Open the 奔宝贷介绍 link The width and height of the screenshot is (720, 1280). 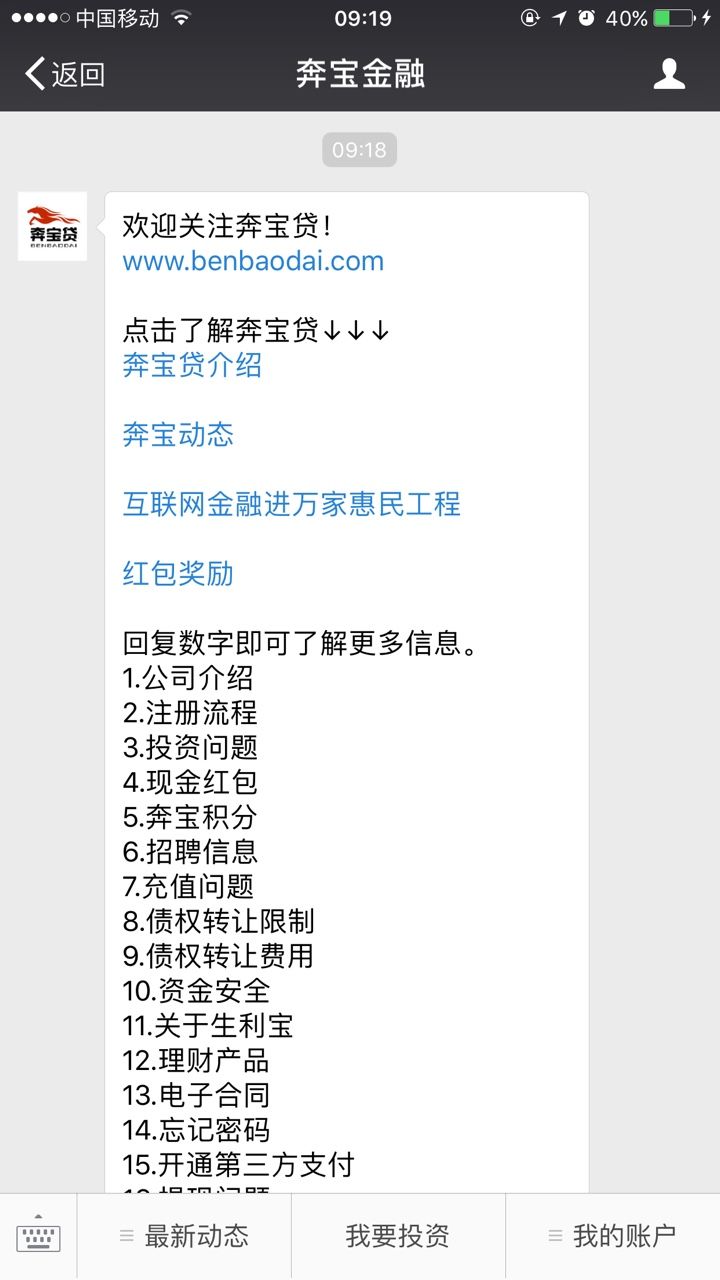point(192,365)
